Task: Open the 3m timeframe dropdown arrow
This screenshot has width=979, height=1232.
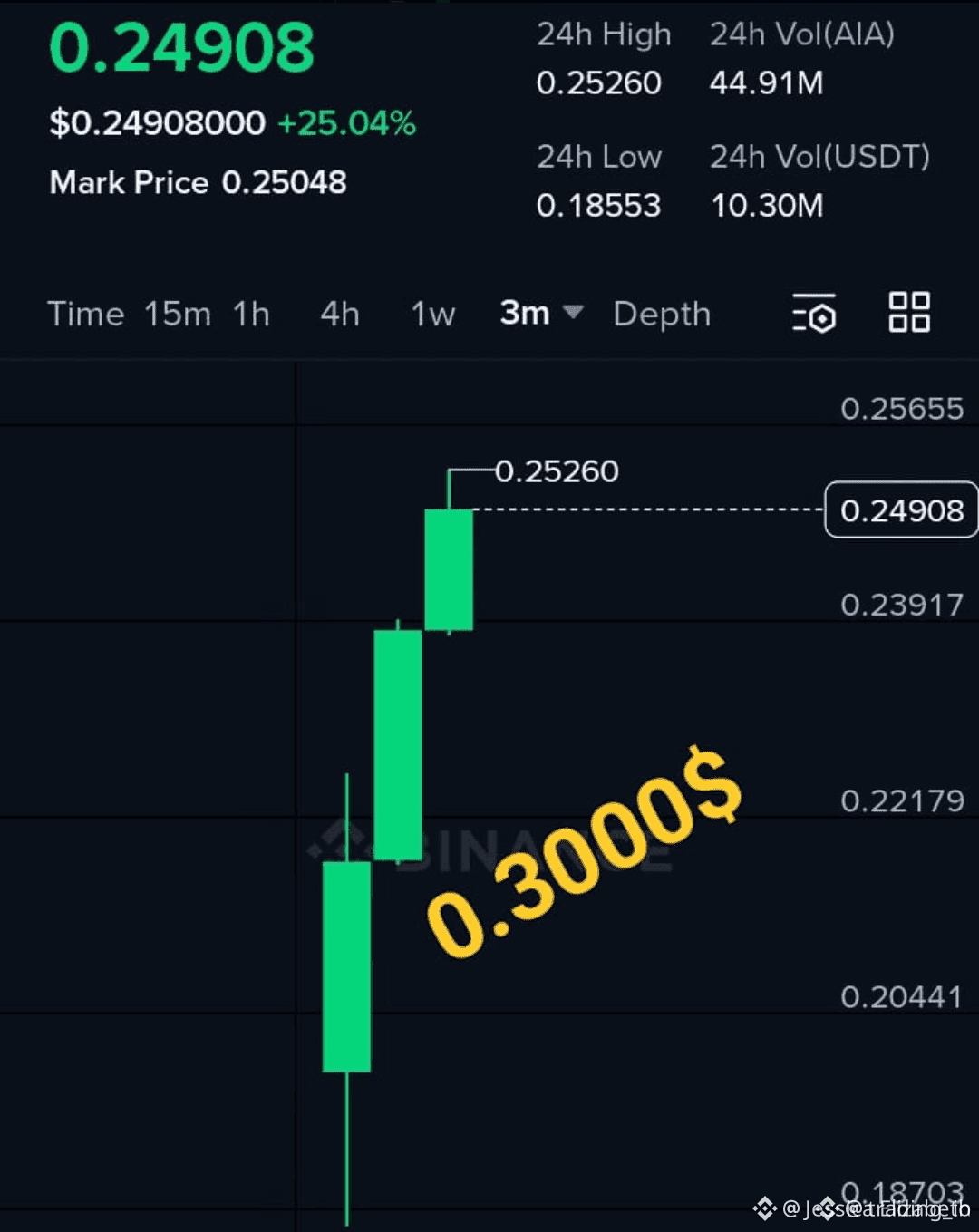Action: (575, 313)
